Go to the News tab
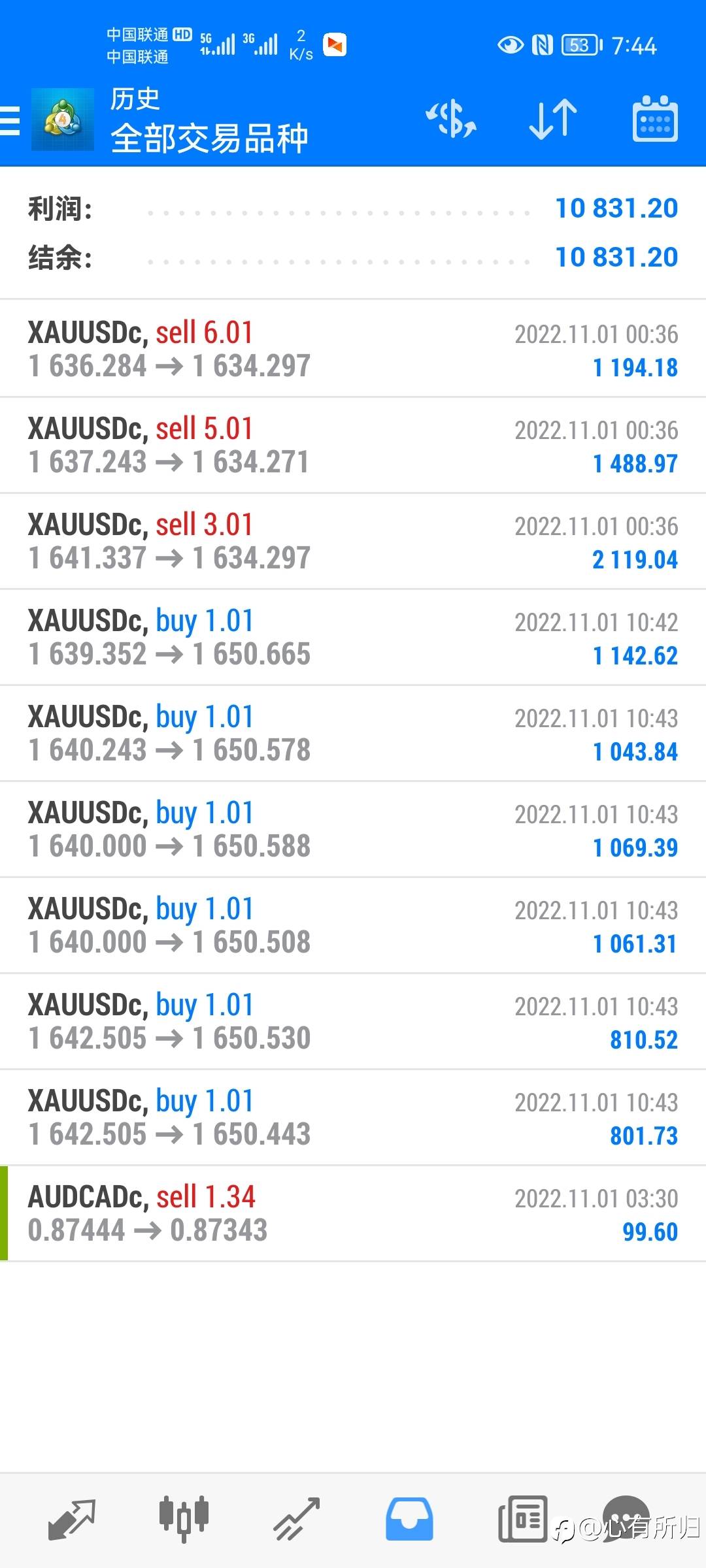This screenshot has width=706, height=1568. pyautogui.click(x=522, y=1518)
